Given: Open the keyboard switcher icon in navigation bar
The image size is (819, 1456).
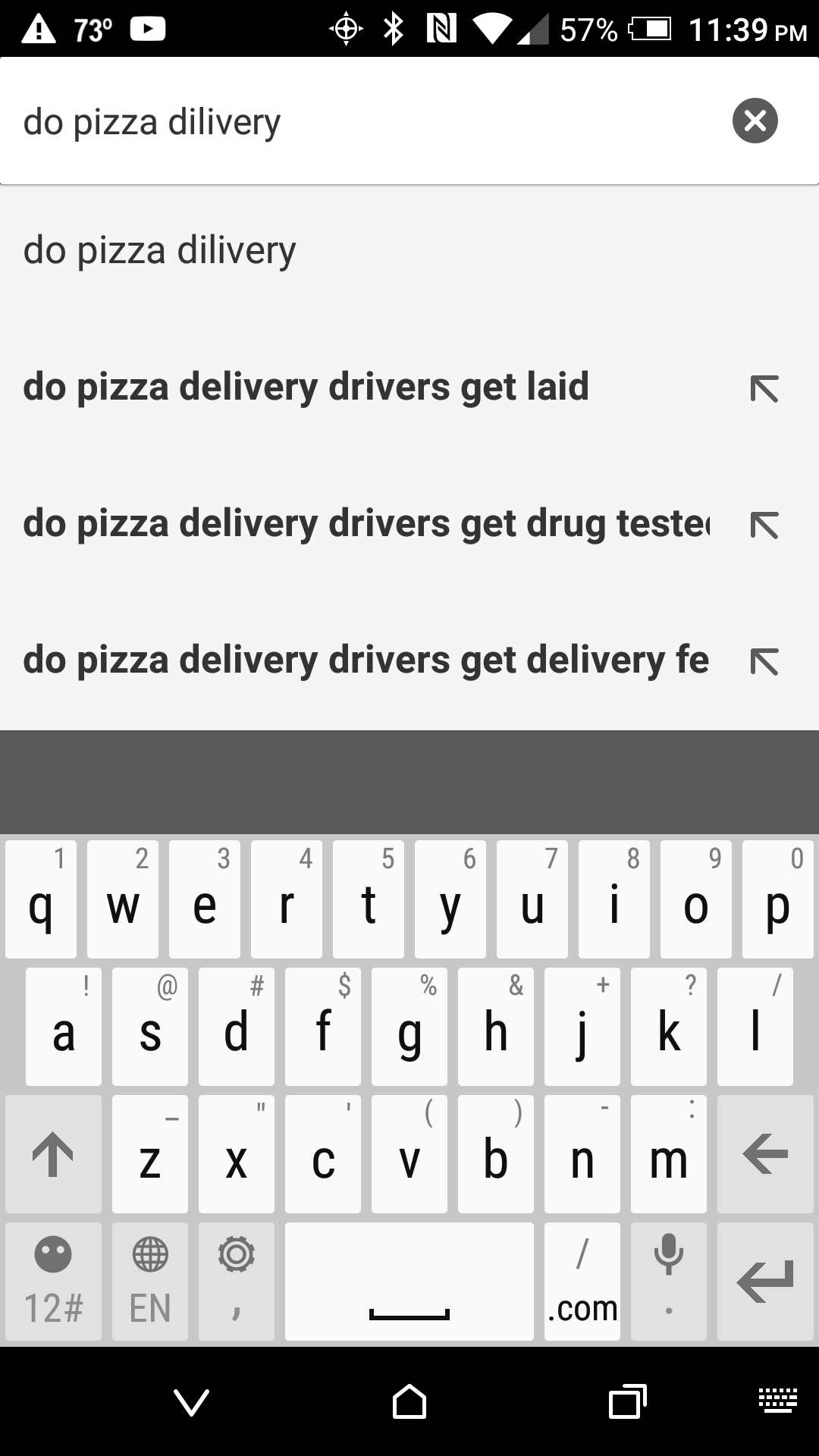Looking at the screenshot, I should click(777, 1400).
